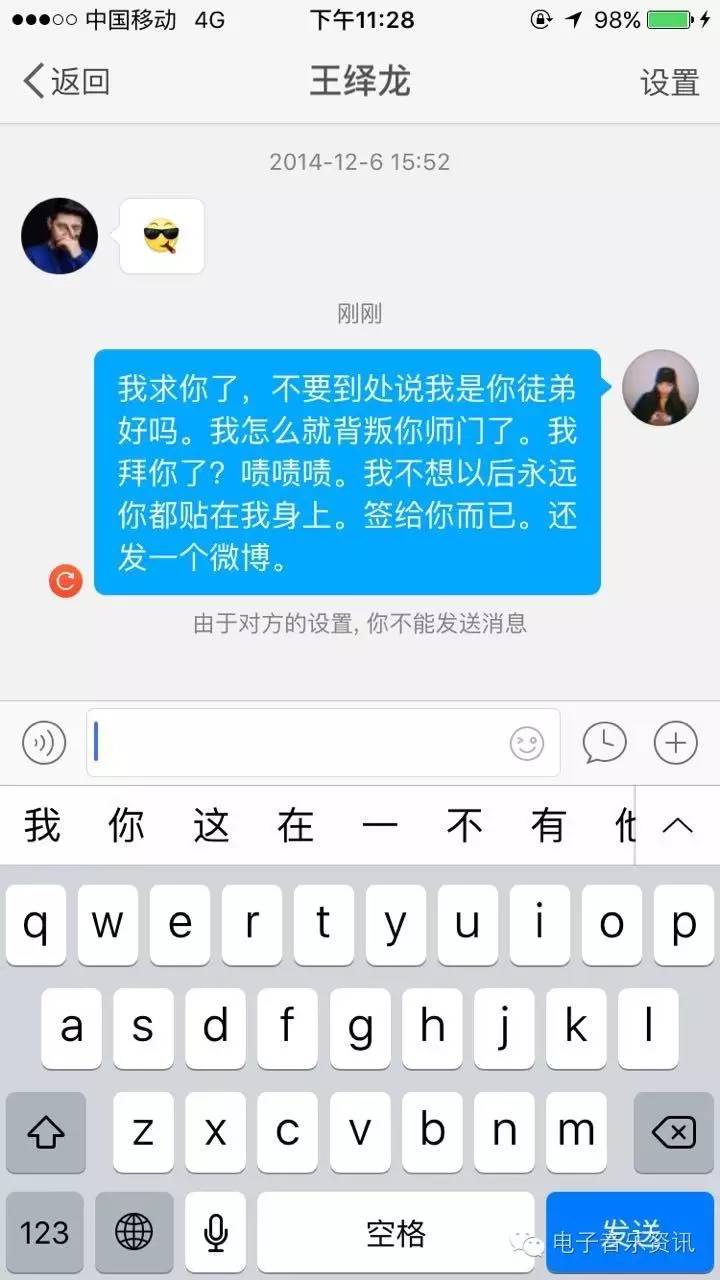Tap the blue 发送 send key
The width and height of the screenshot is (720, 1280).
pos(630,1233)
